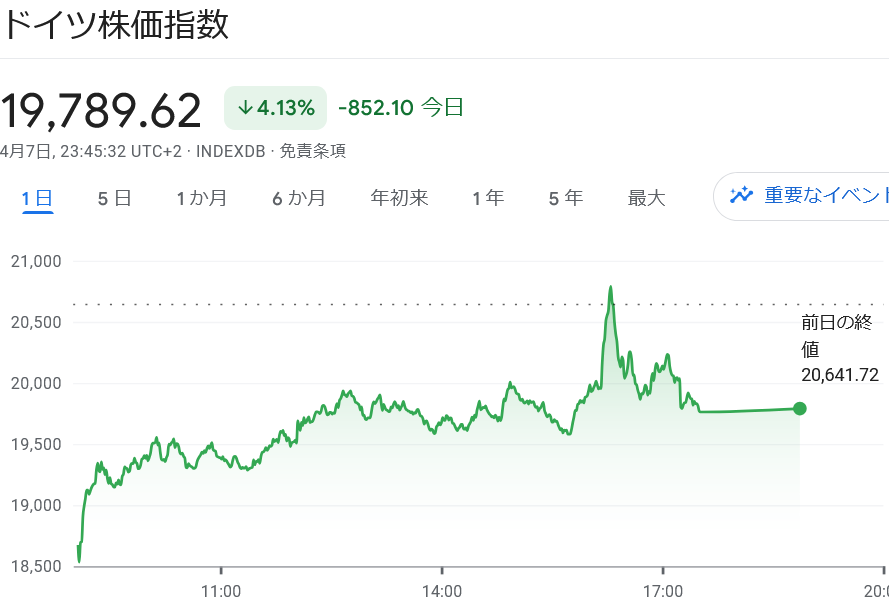Viewport: 889px width, 609px height.
Task: Show the 5年 chart range
Action: (565, 198)
